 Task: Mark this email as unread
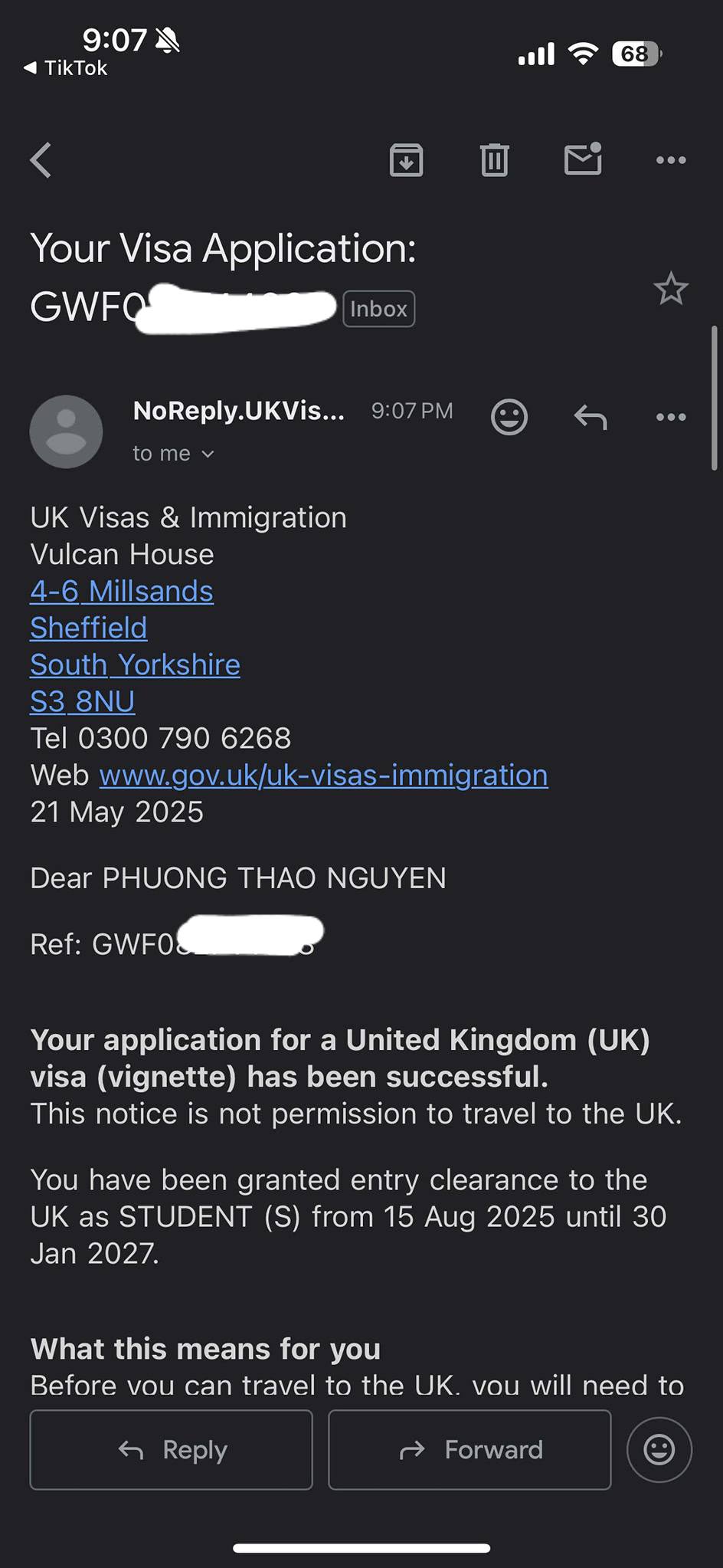pos(583,159)
